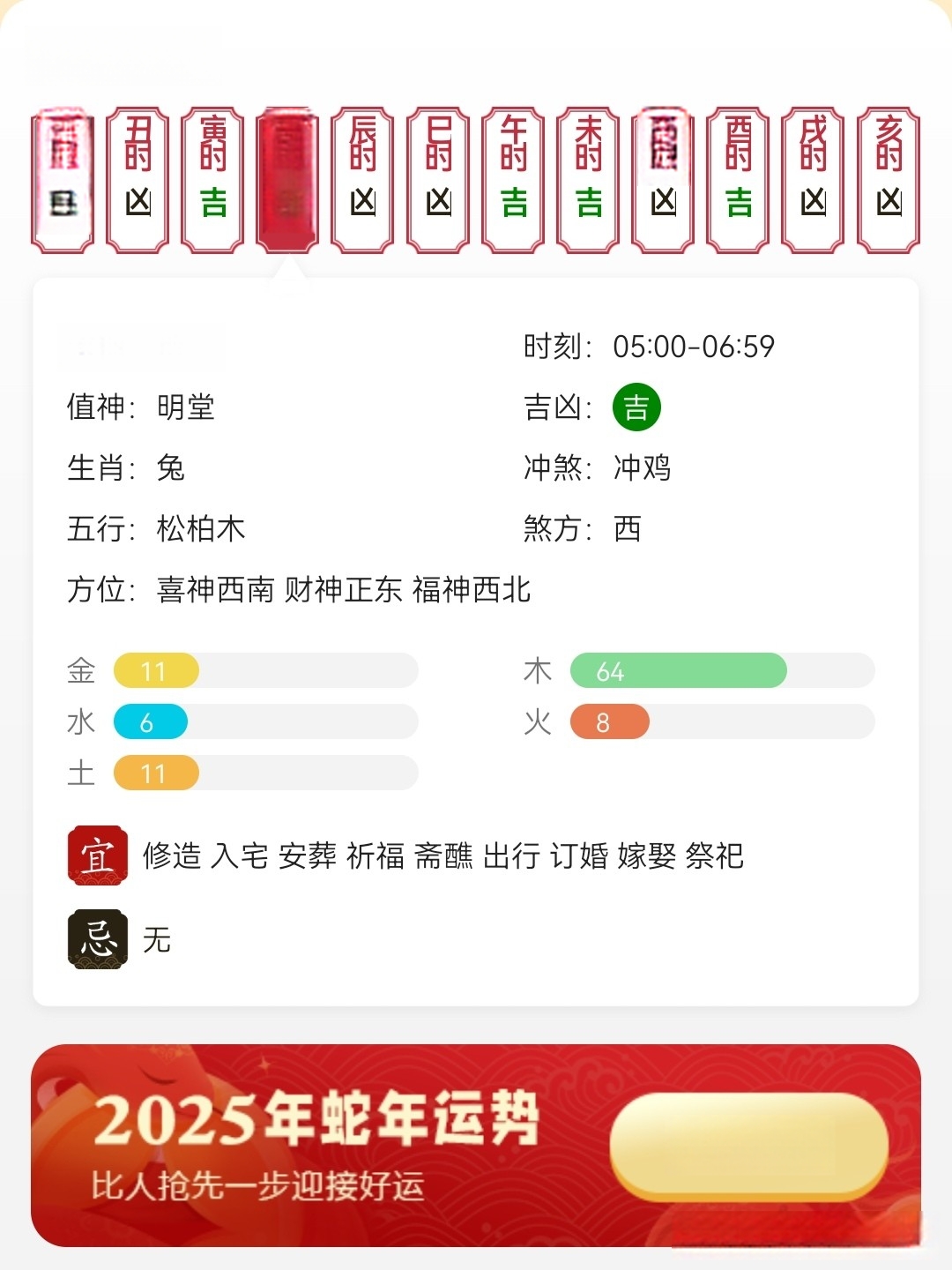Switch to the 寅时 hour tab
Screen dimensions: 952x1270
point(212,180)
